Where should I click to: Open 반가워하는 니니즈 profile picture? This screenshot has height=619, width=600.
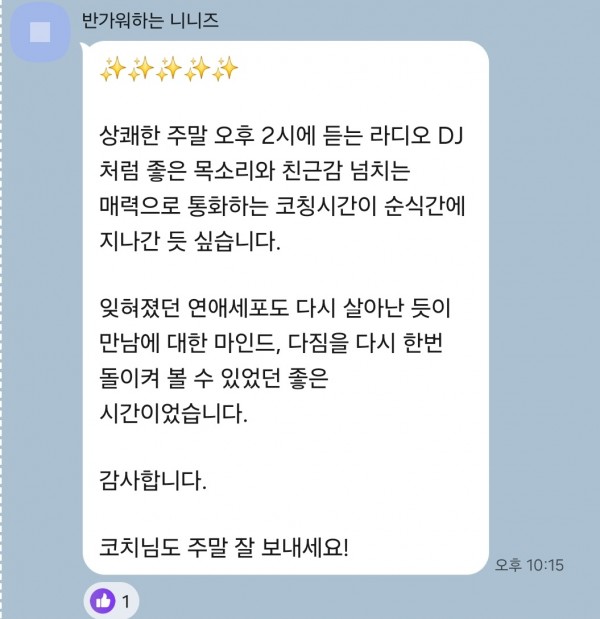coord(40,33)
